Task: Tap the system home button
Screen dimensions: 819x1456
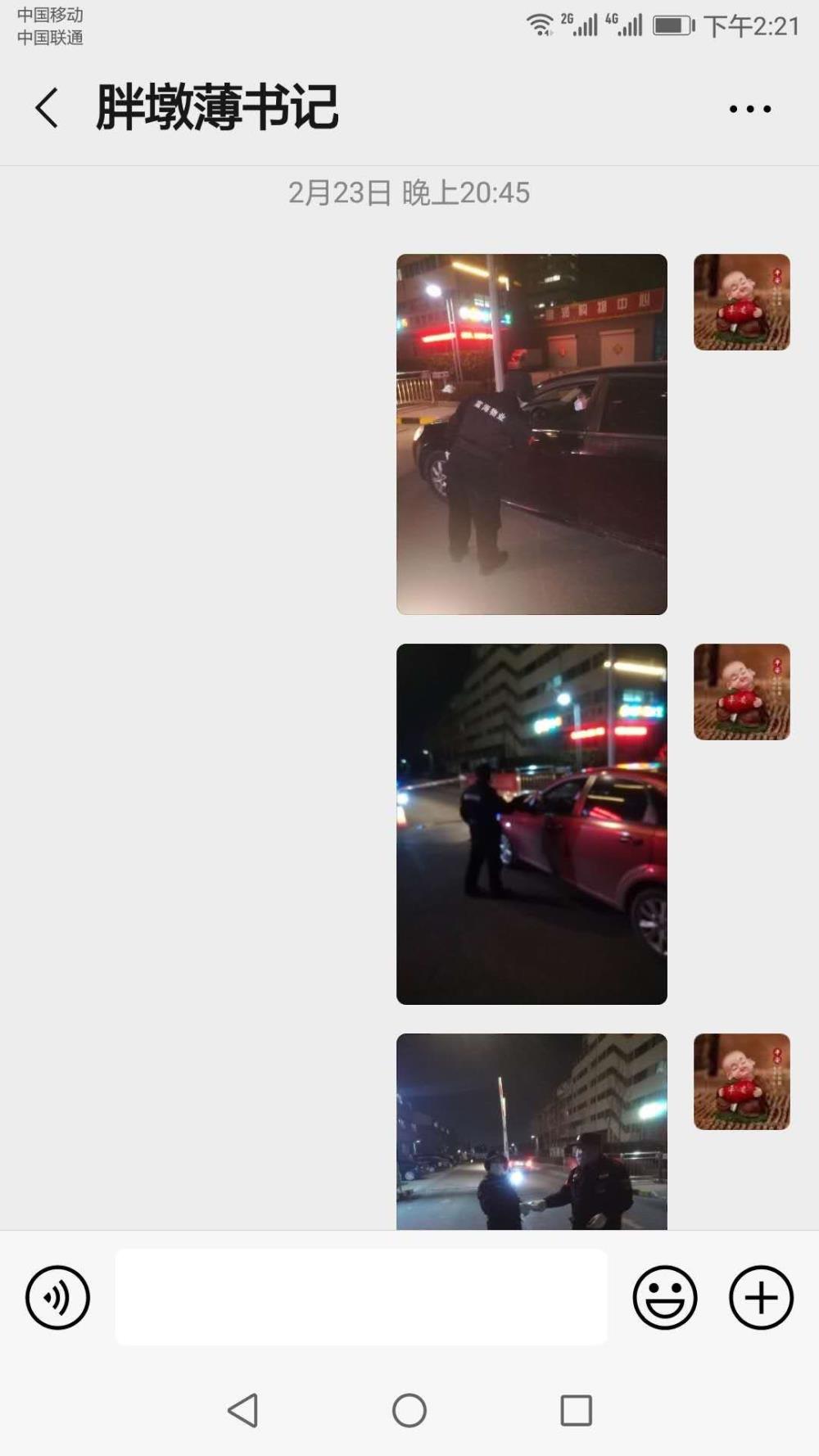Action: (x=409, y=1411)
